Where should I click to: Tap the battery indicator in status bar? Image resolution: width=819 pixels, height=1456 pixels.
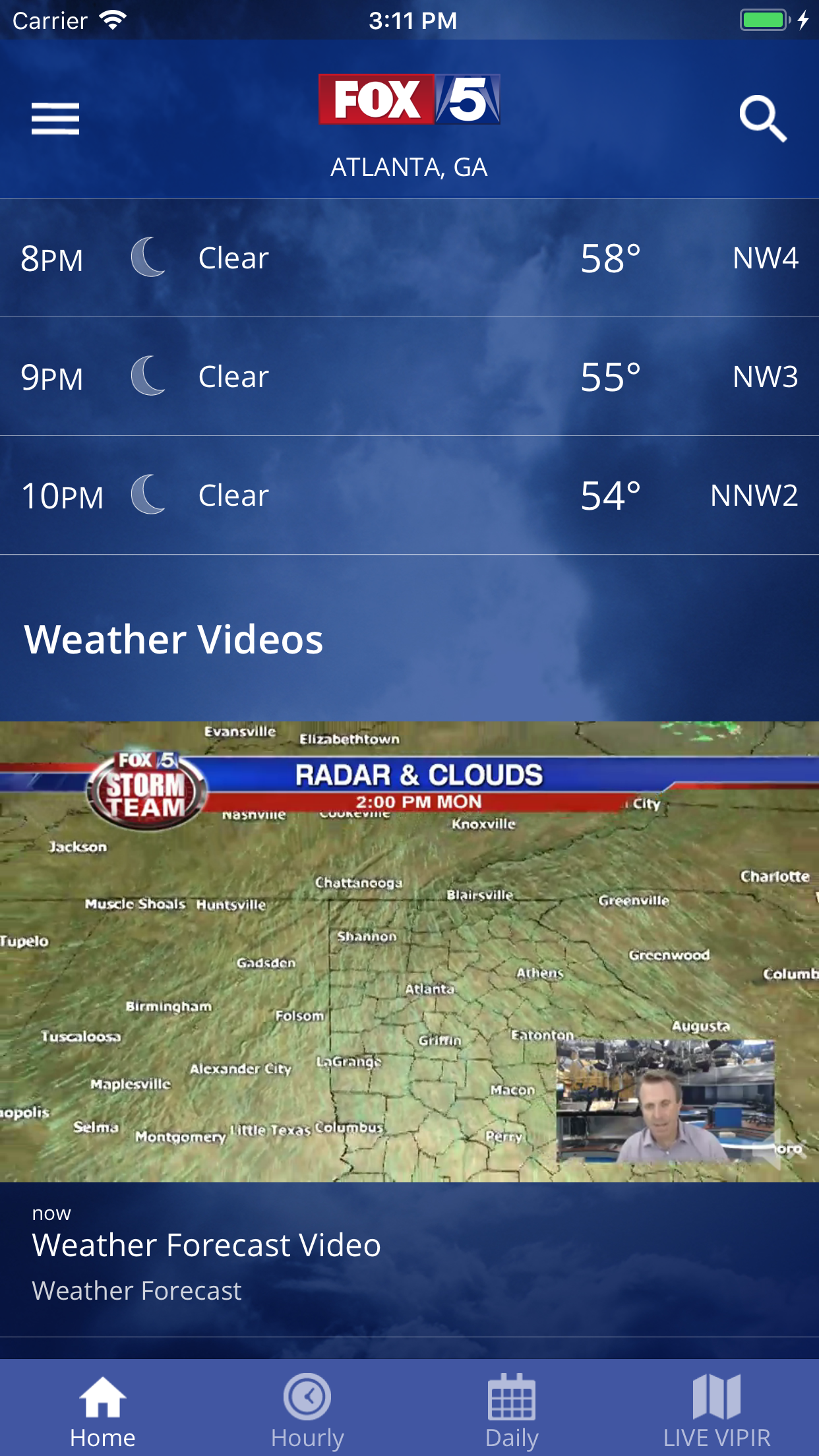tap(764, 20)
